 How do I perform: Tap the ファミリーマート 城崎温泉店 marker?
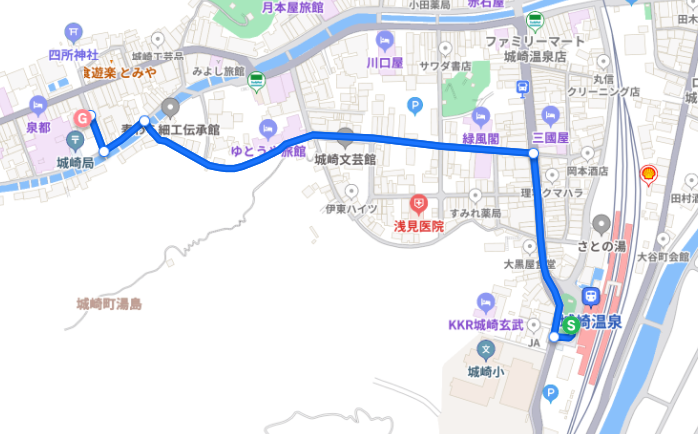pos(536,20)
